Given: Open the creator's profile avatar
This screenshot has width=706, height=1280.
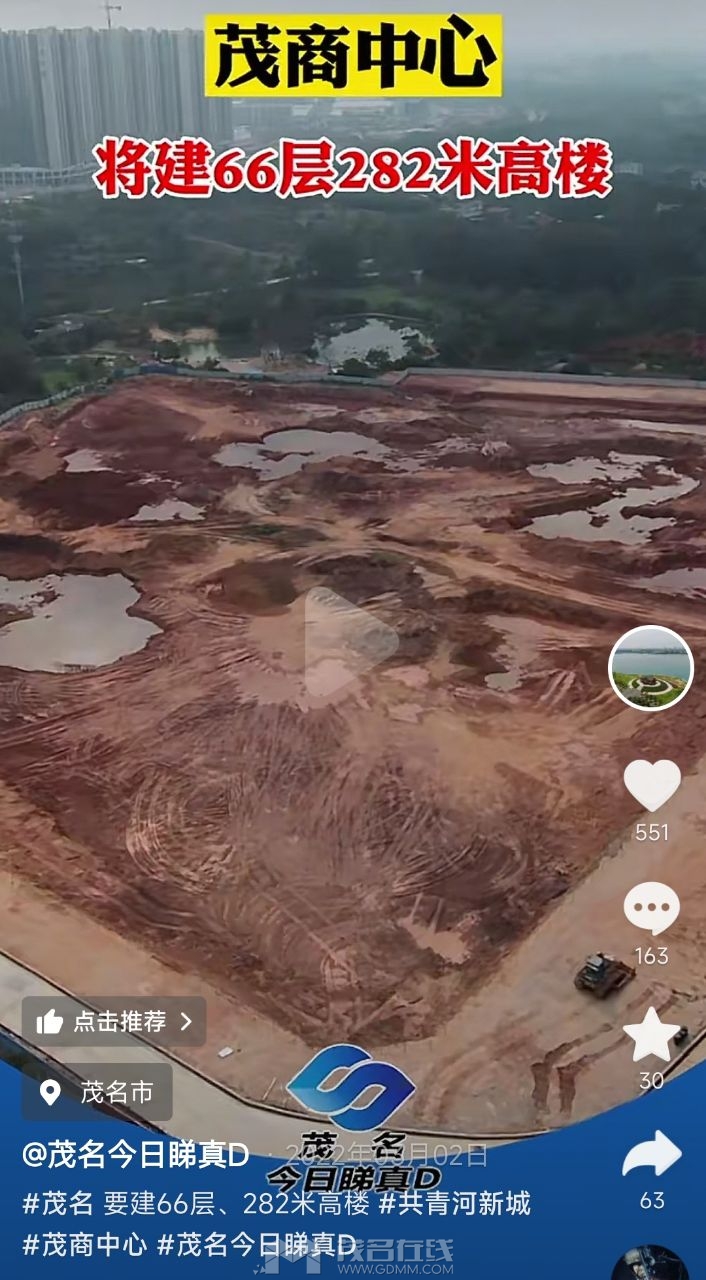Looking at the screenshot, I should click(651, 667).
